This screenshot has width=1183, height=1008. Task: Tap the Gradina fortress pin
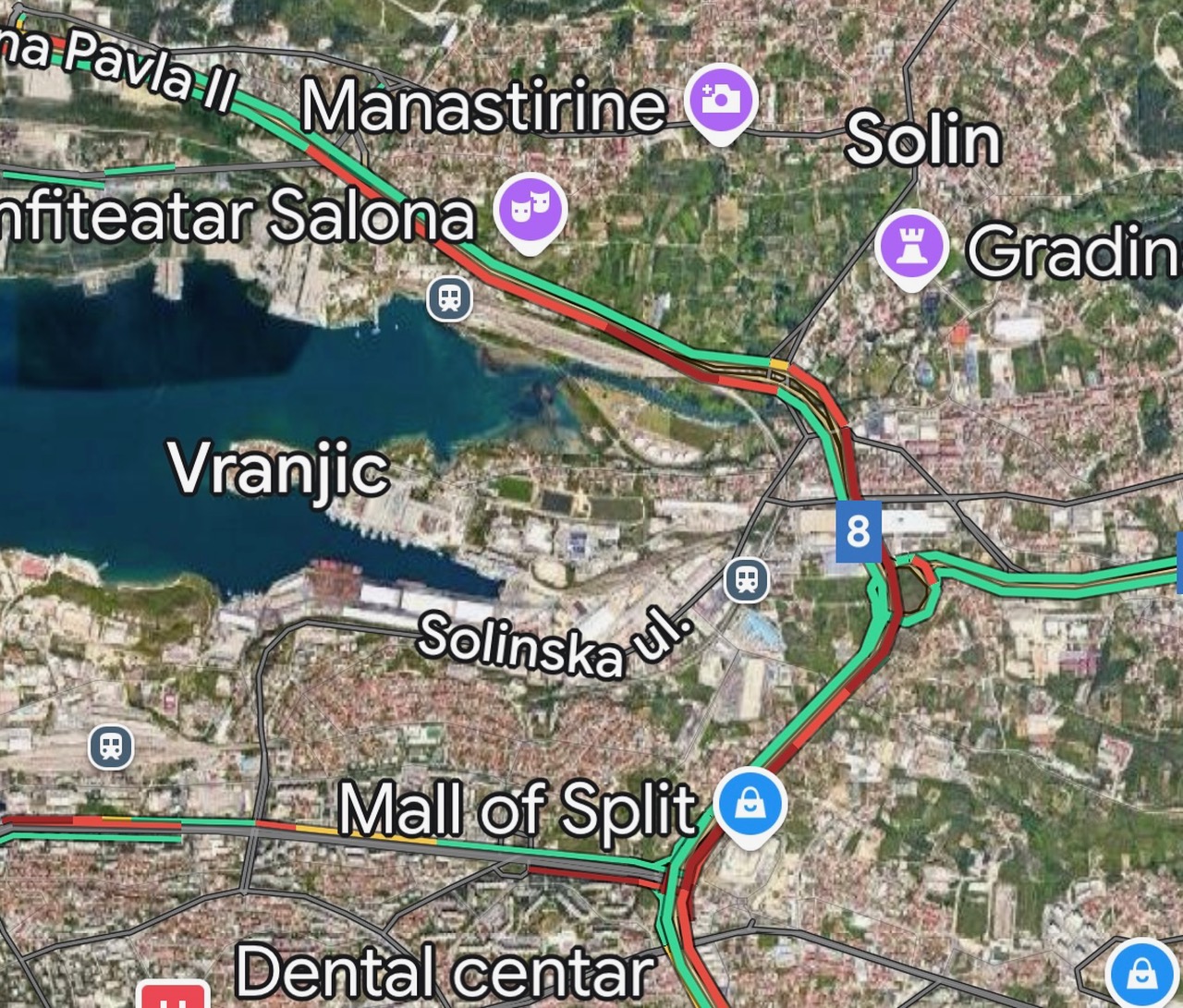pyautogui.click(x=912, y=247)
